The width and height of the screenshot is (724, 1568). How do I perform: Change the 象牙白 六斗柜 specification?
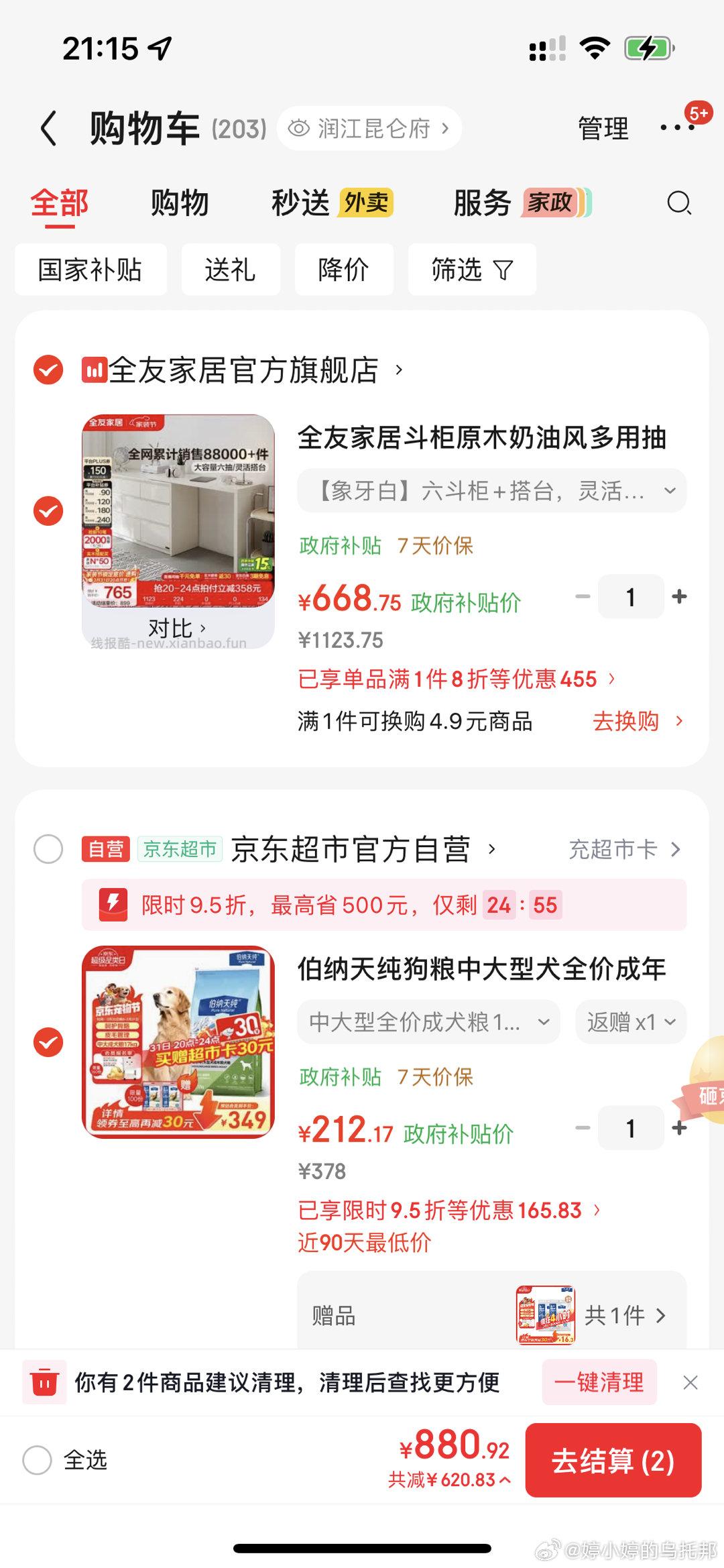(x=491, y=491)
